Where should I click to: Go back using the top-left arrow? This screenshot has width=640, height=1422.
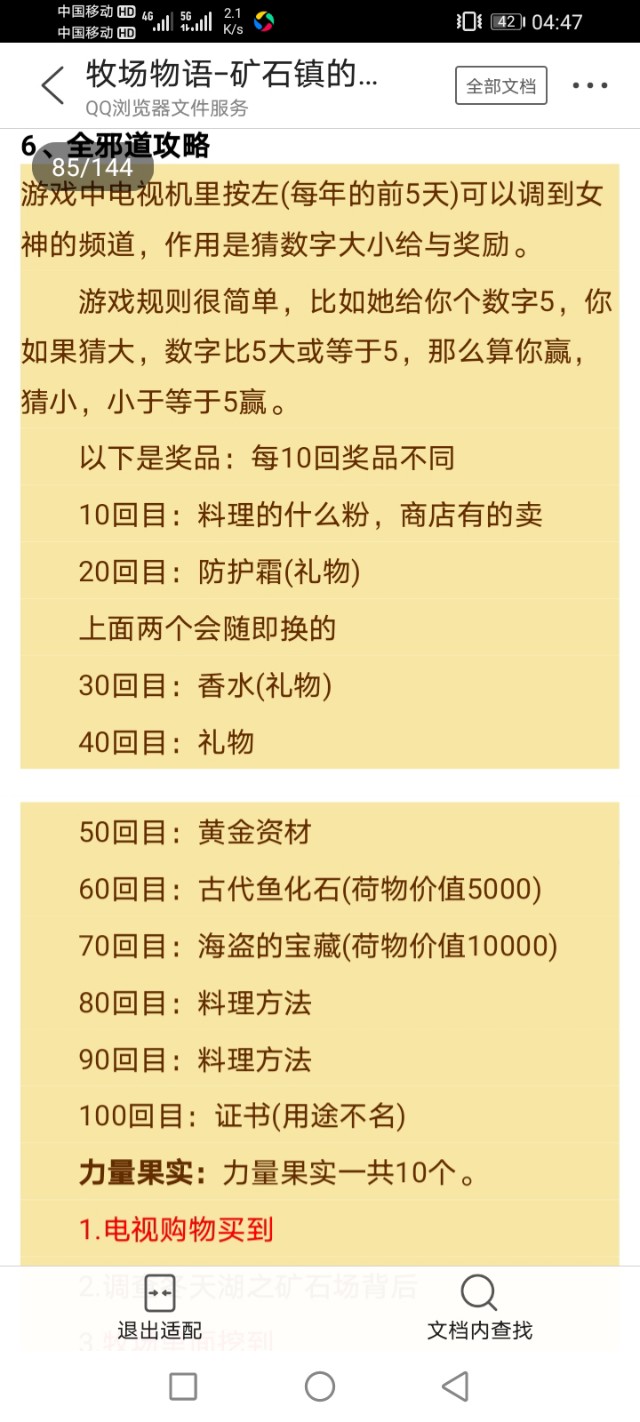pyautogui.click(x=52, y=86)
